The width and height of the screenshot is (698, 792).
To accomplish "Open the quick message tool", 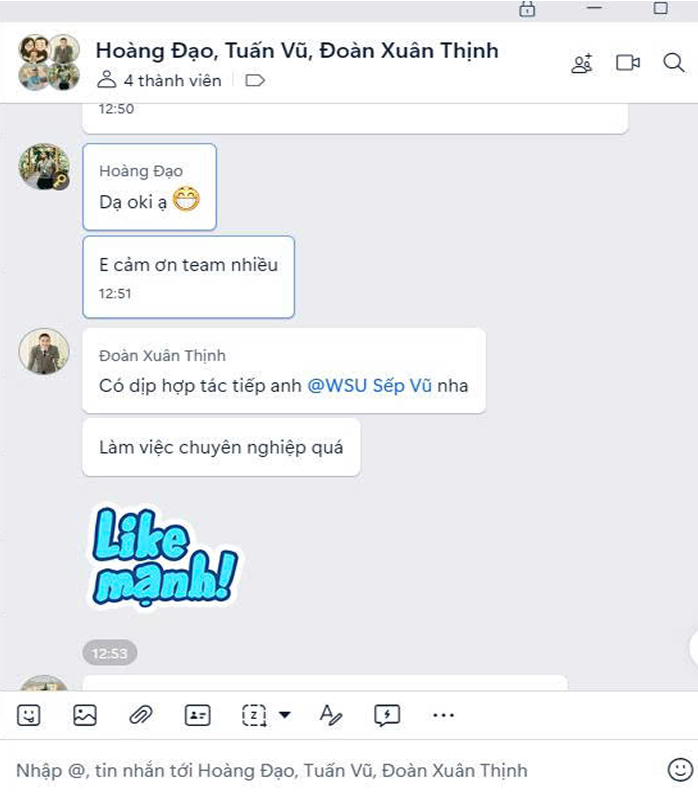I will tap(387, 715).
